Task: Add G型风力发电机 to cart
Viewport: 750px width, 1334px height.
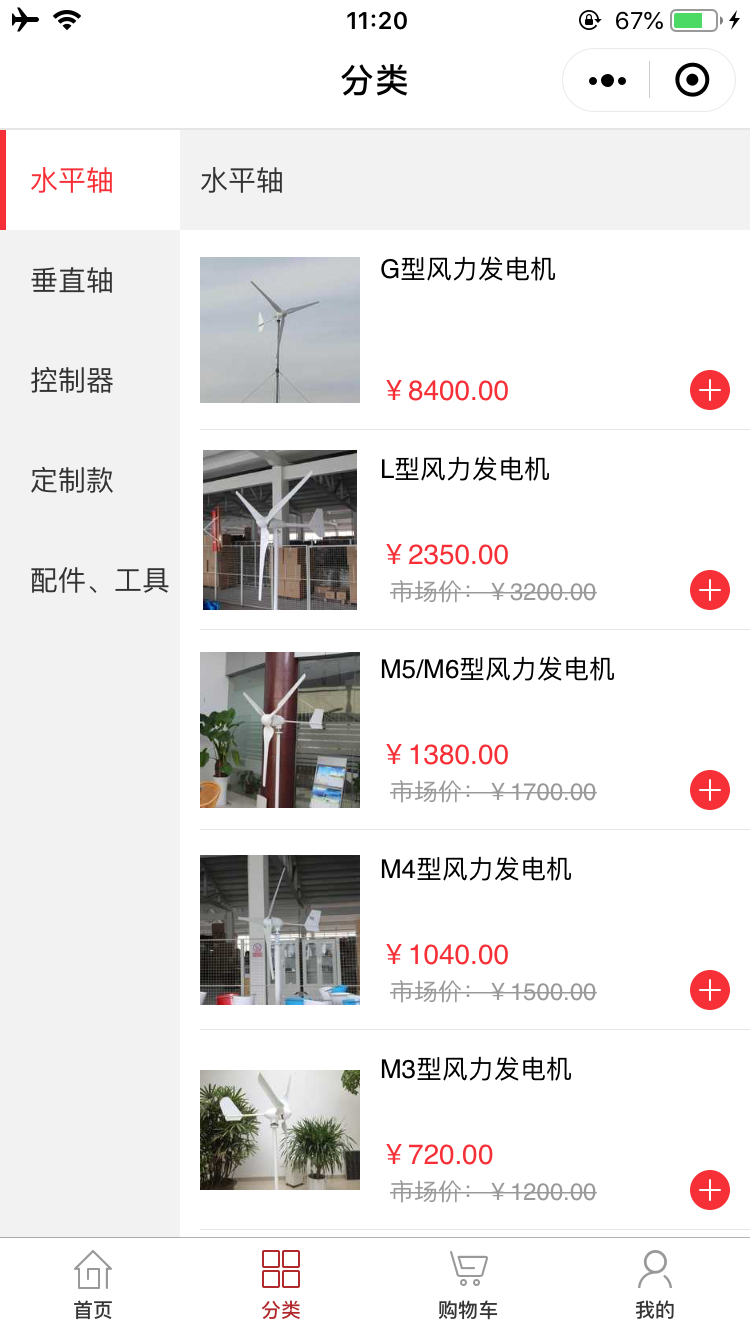Action: 710,390
